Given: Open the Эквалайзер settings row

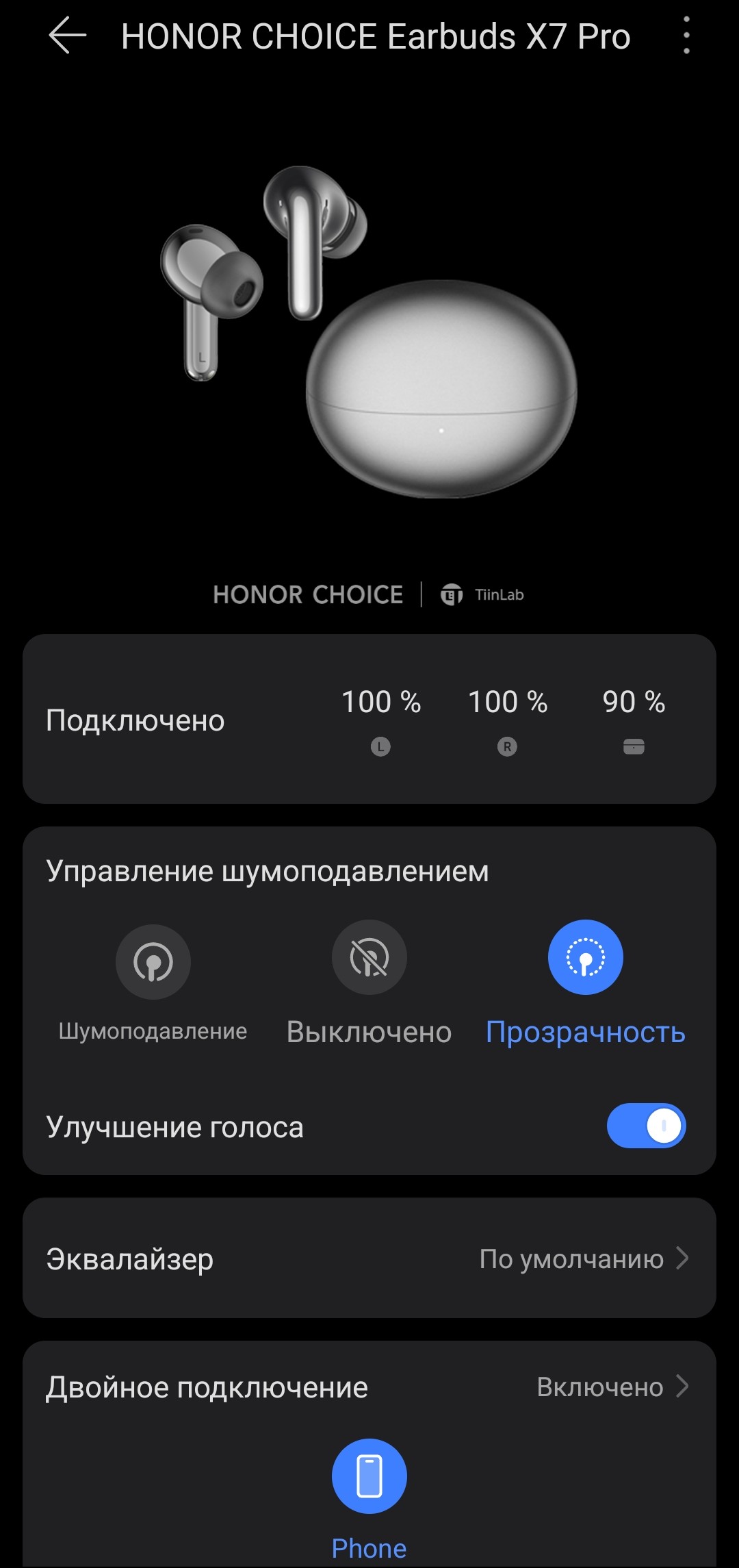Looking at the screenshot, I should (369, 1259).
